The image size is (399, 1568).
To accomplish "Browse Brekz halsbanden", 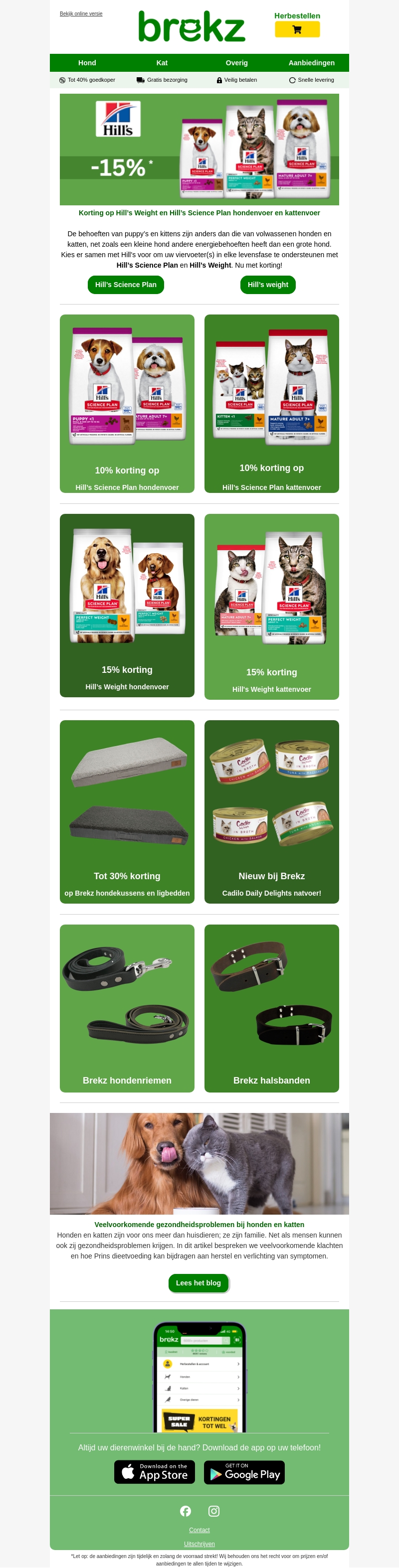I will point(271,1008).
